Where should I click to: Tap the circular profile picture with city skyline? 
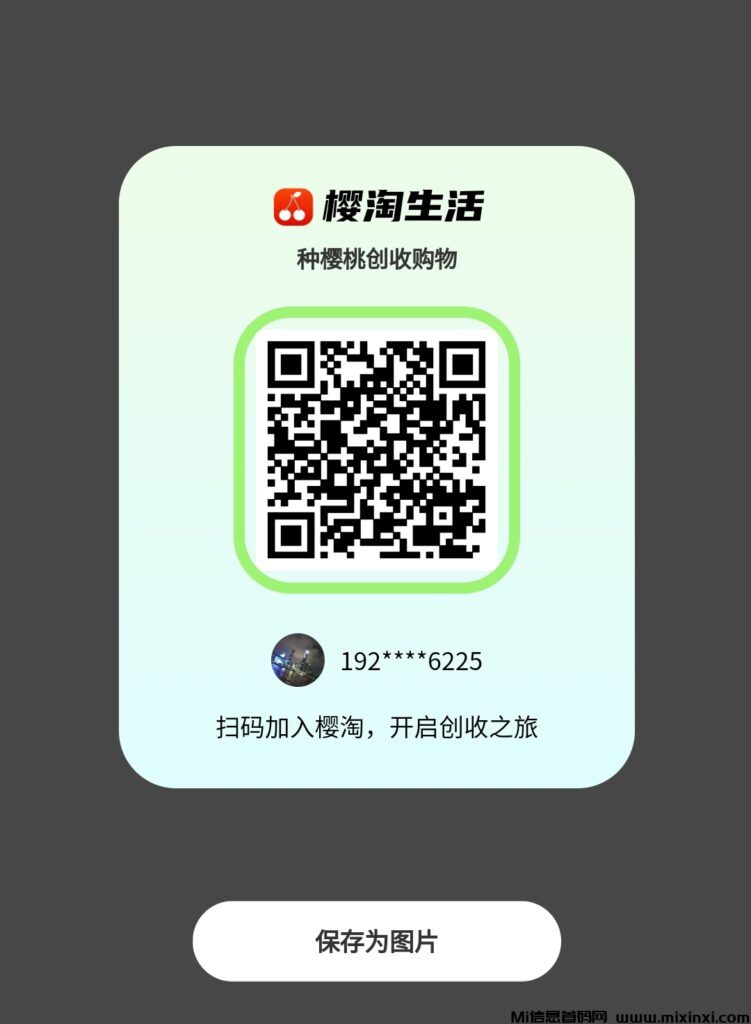coord(297,660)
